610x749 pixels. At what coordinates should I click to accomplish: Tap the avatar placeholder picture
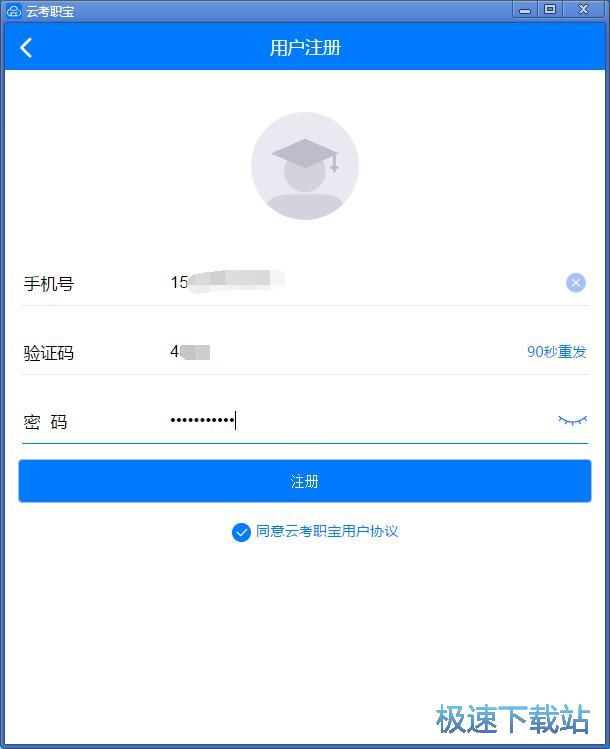coord(305,166)
